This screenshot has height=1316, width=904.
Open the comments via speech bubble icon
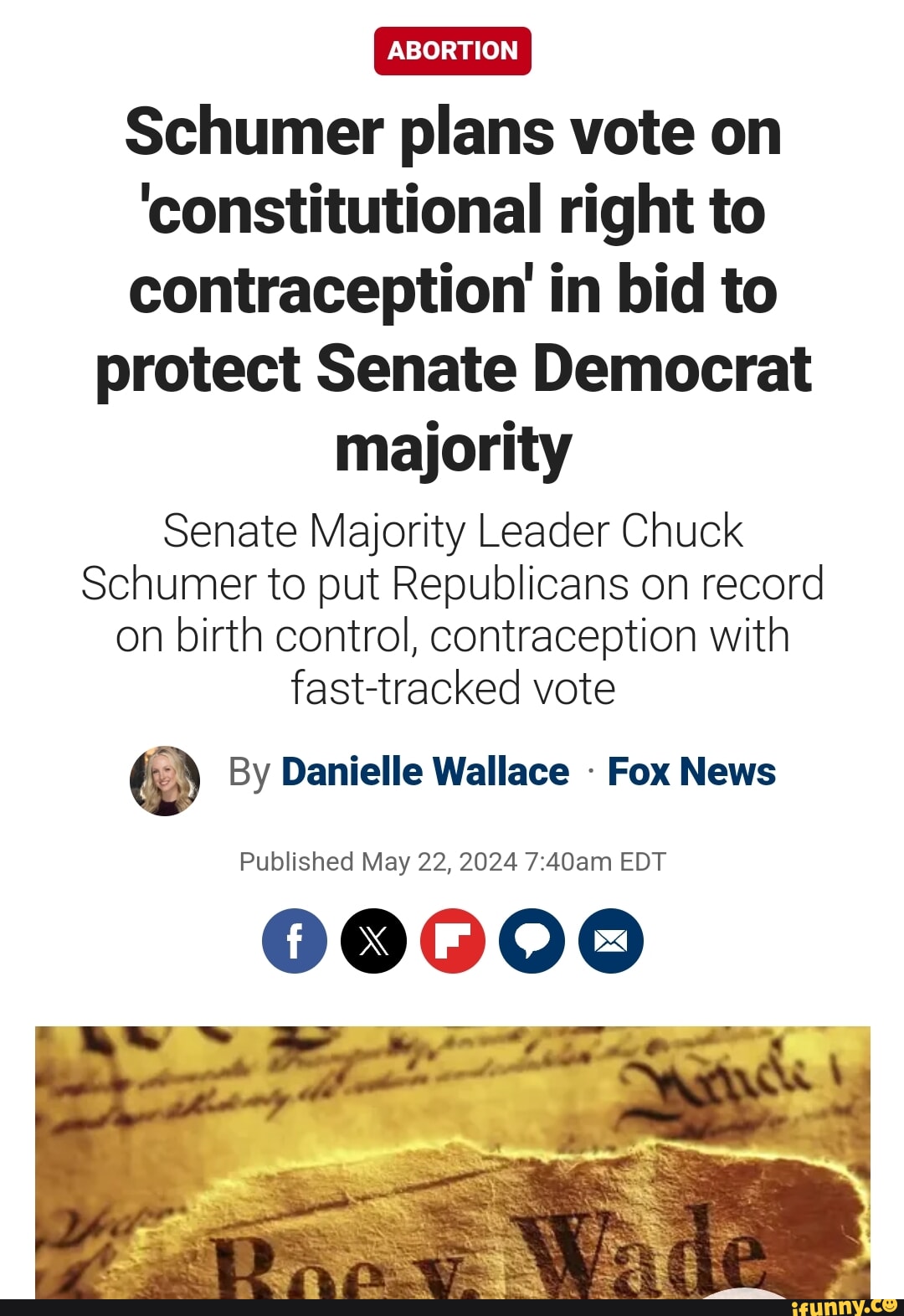(531, 940)
